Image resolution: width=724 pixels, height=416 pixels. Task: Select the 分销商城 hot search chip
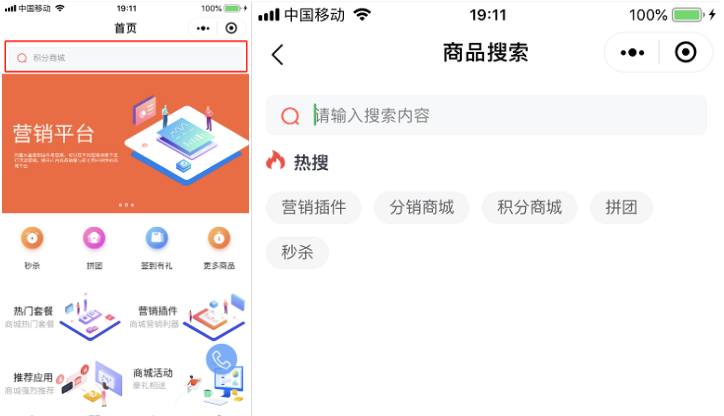(x=421, y=208)
